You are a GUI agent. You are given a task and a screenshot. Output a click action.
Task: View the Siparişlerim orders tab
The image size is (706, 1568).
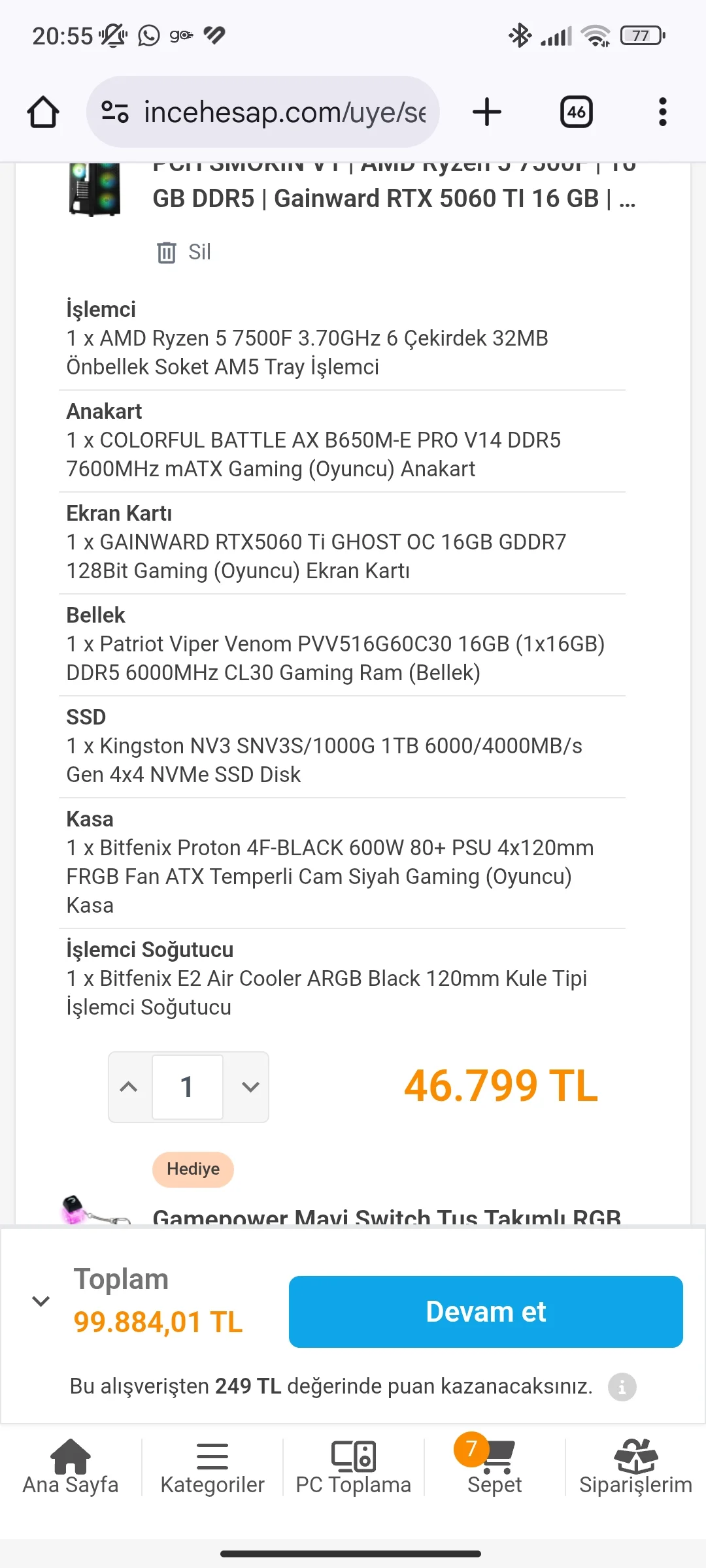(x=635, y=1467)
